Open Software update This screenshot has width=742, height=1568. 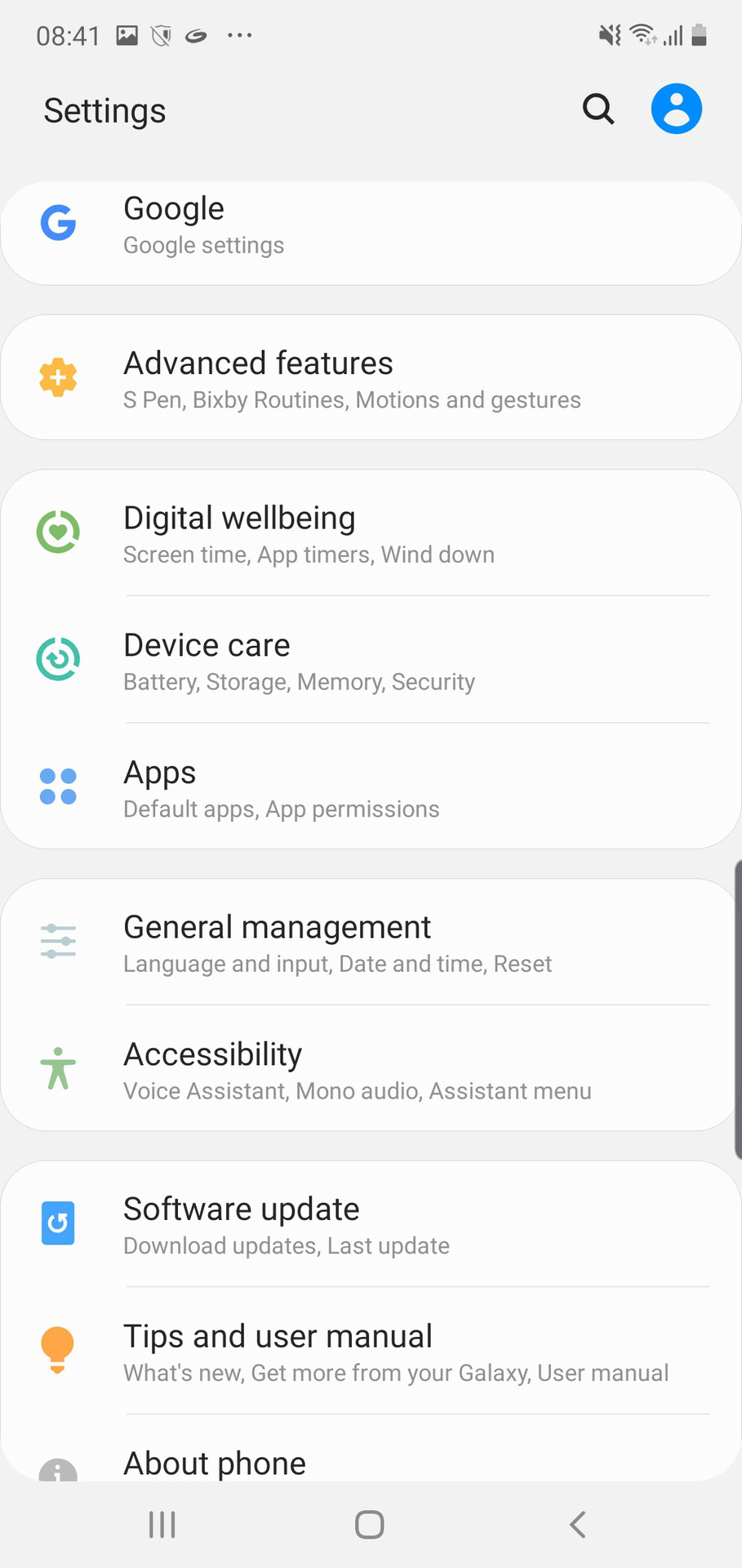[x=371, y=1224]
